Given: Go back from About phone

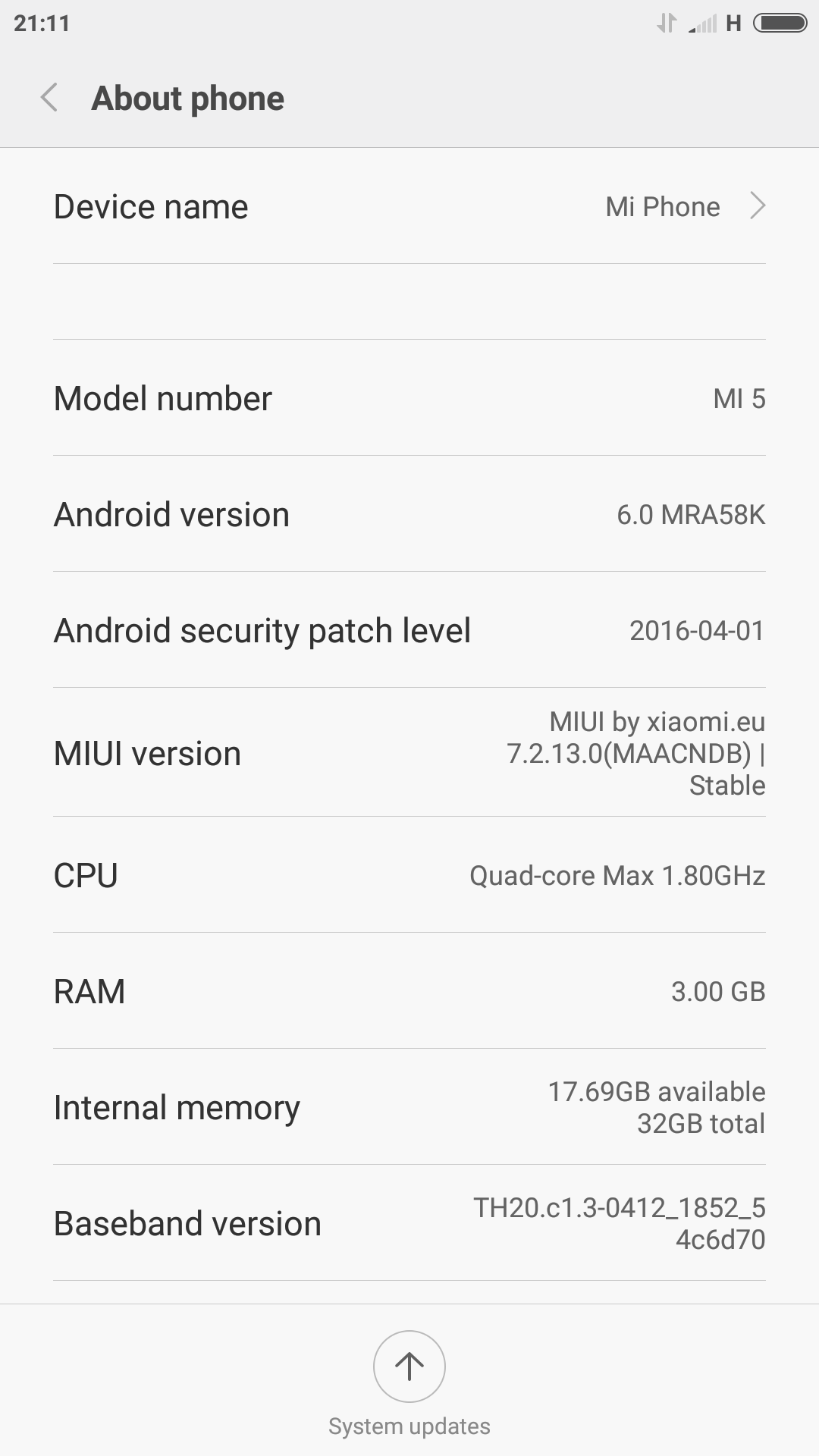Looking at the screenshot, I should pyautogui.click(x=49, y=99).
